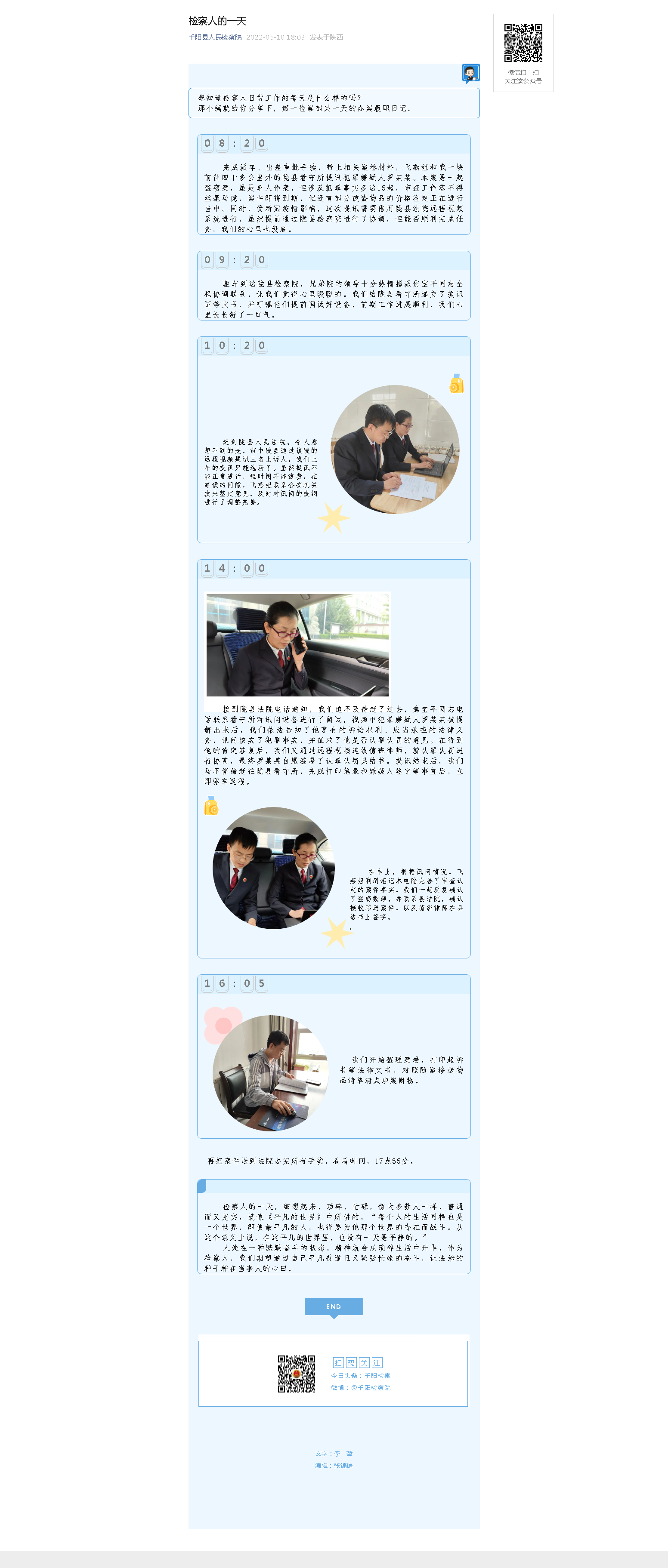Open the photo of woman on phone
This screenshot has width=668, height=1568.
pyautogui.click(x=297, y=645)
